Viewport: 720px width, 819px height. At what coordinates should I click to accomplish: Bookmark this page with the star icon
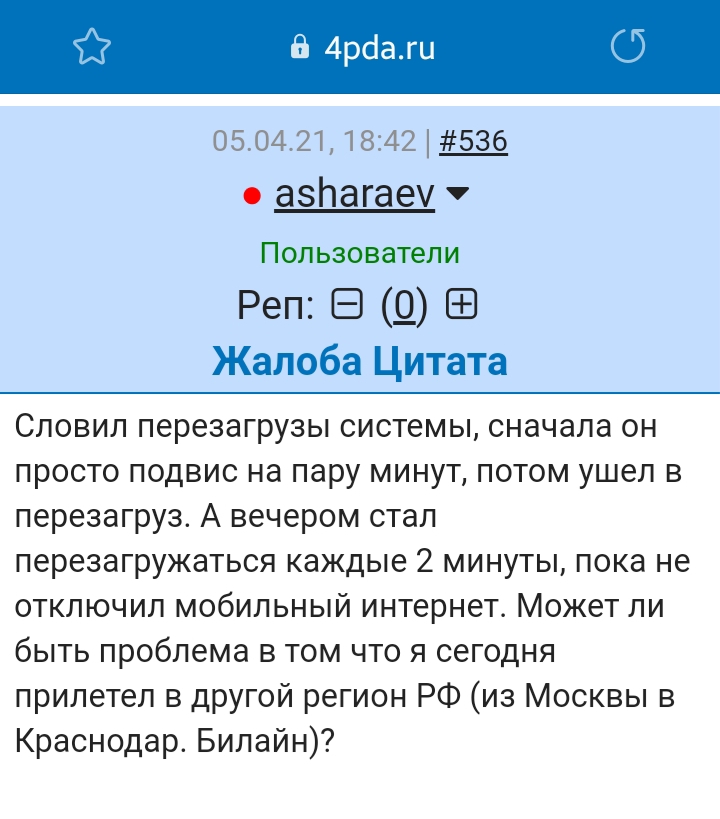coord(92,47)
